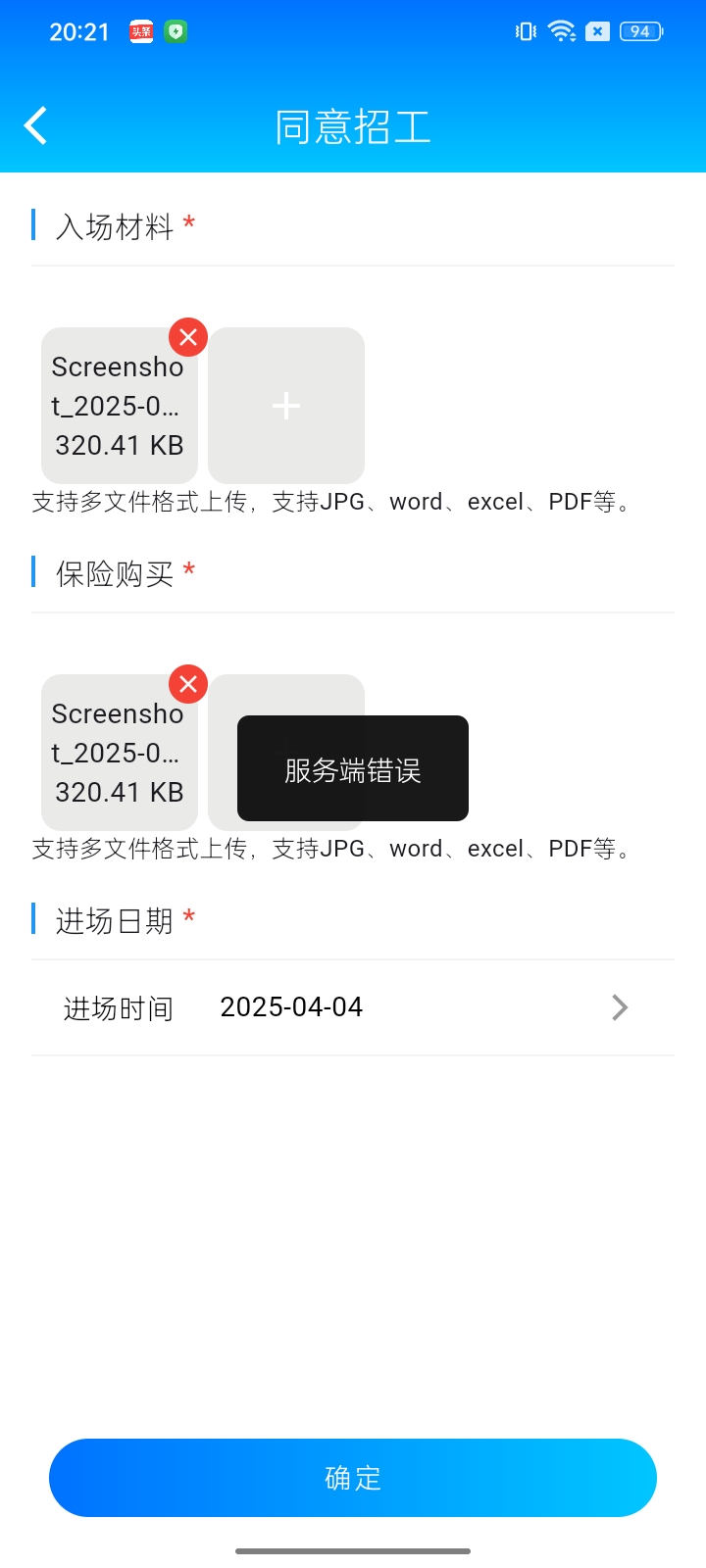Remove the uploaded file under 入场材料
The image size is (706, 1568).
pyautogui.click(x=188, y=337)
